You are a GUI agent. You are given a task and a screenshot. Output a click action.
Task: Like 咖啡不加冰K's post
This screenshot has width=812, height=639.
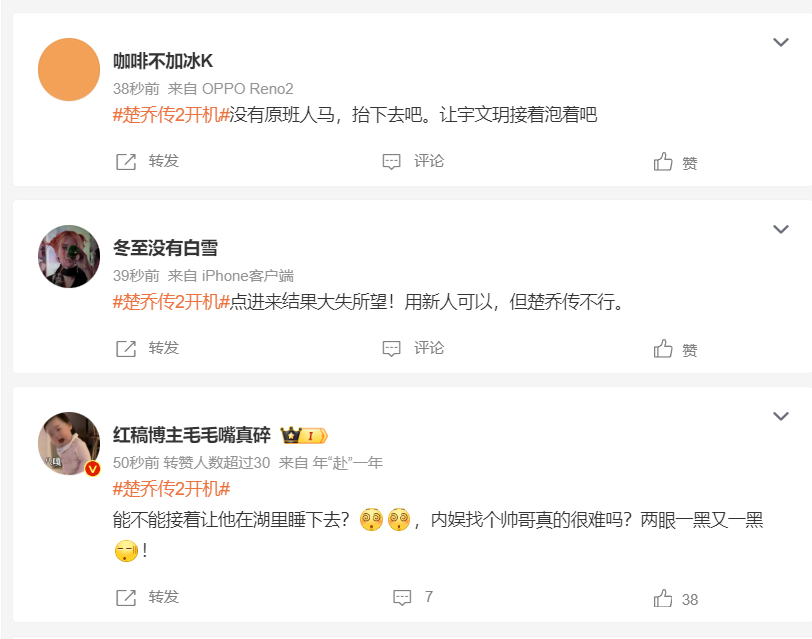click(675, 162)
